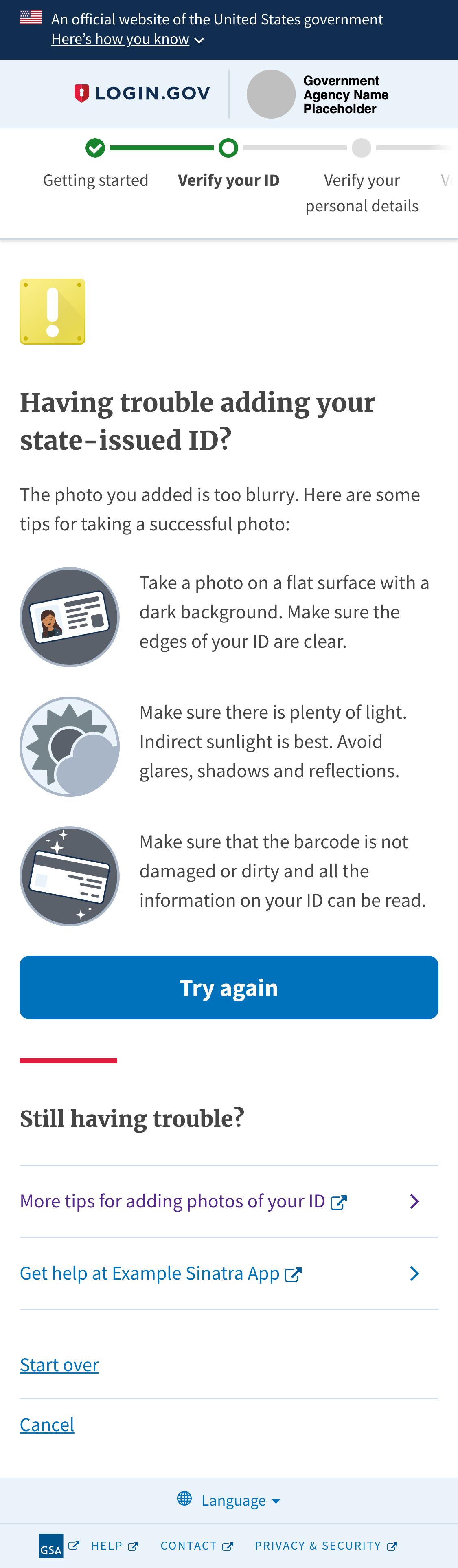
Task: Tap the Start over link
Action: tap(59, 1365)
